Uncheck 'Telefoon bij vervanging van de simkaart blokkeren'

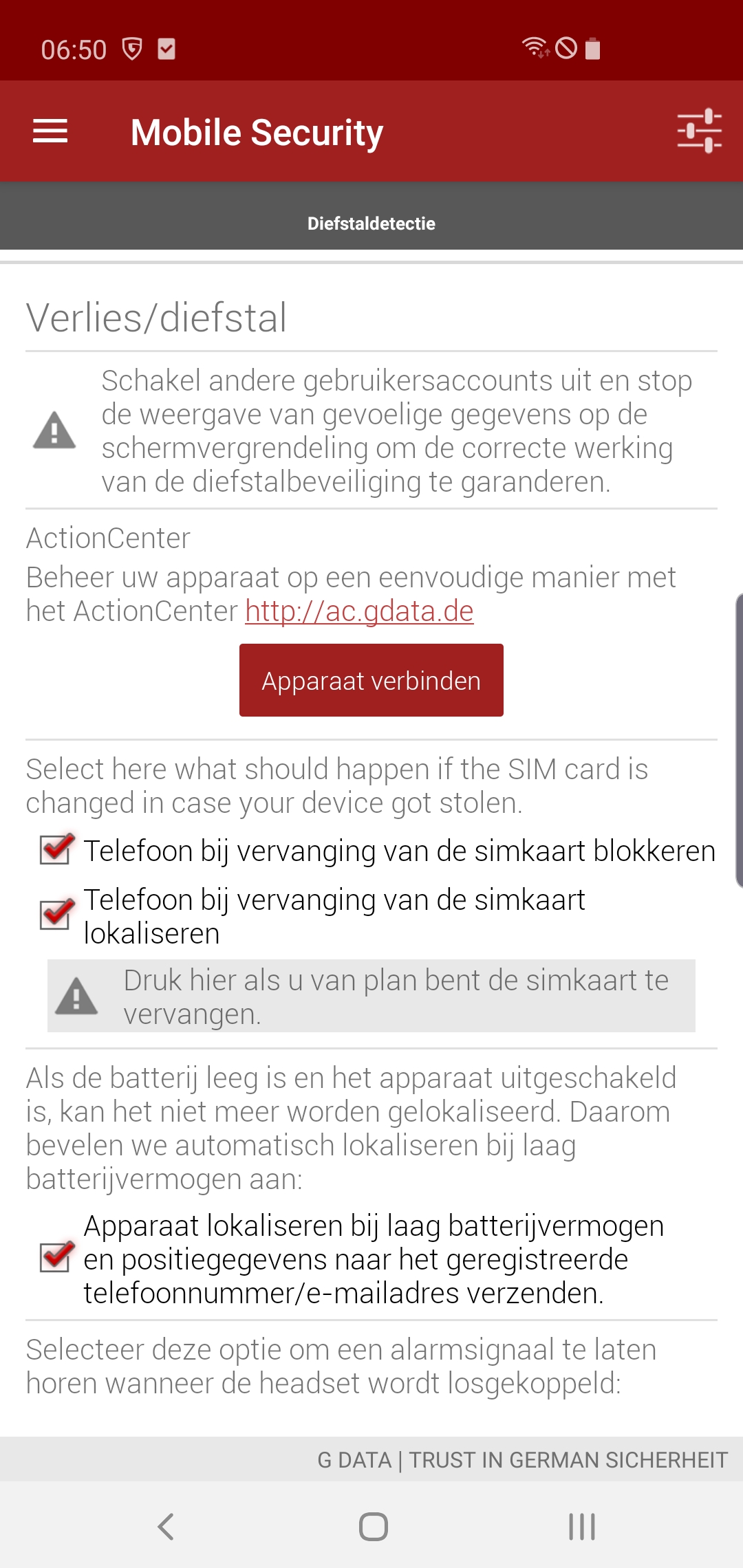click(x=56, y=850)
